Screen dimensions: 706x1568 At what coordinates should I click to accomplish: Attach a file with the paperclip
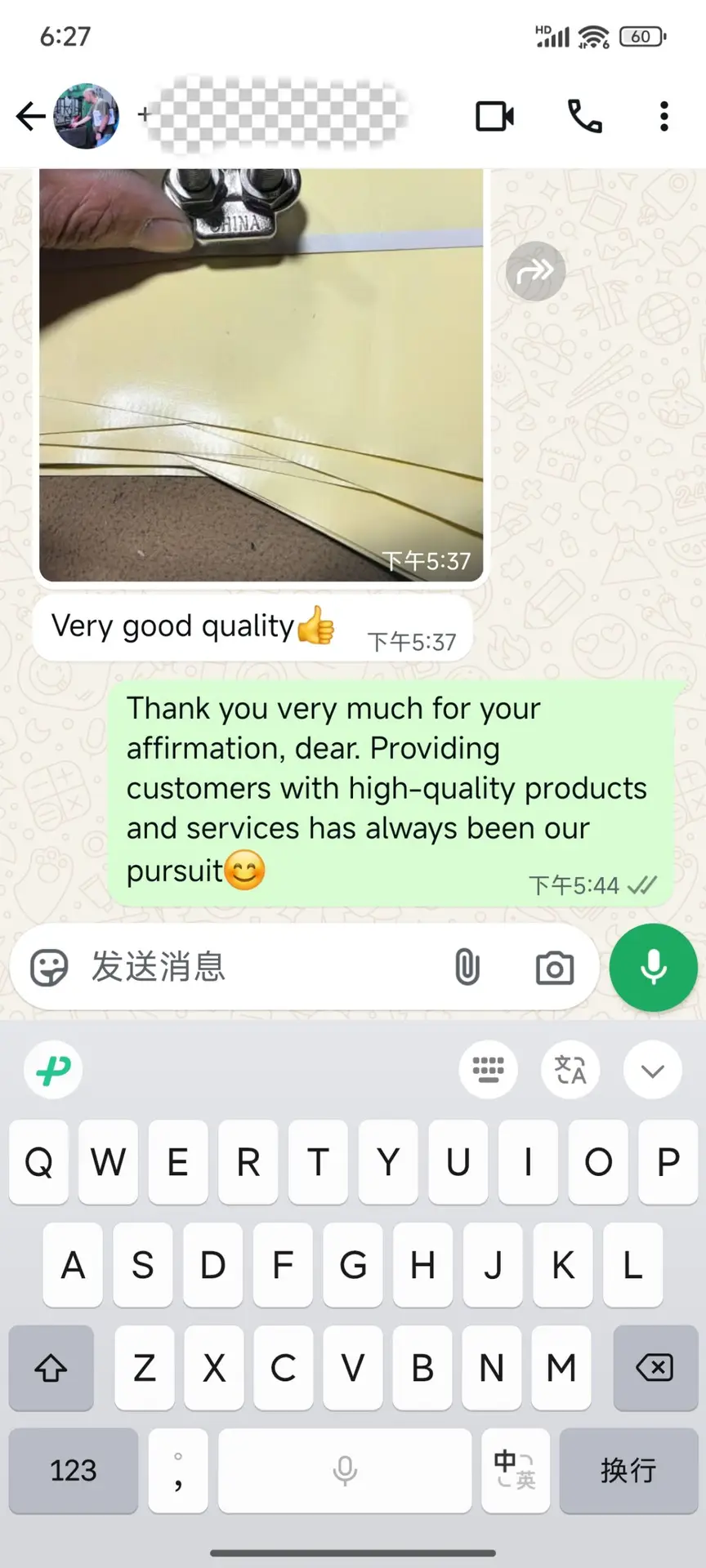(x=467, y=968)
